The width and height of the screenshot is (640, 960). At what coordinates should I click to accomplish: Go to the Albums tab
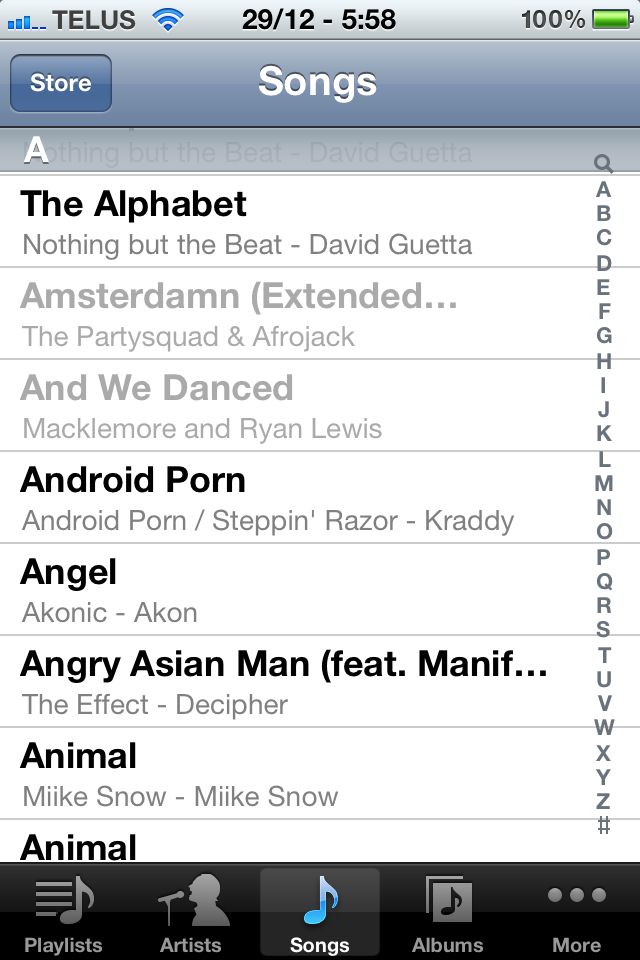pos(448,912)
